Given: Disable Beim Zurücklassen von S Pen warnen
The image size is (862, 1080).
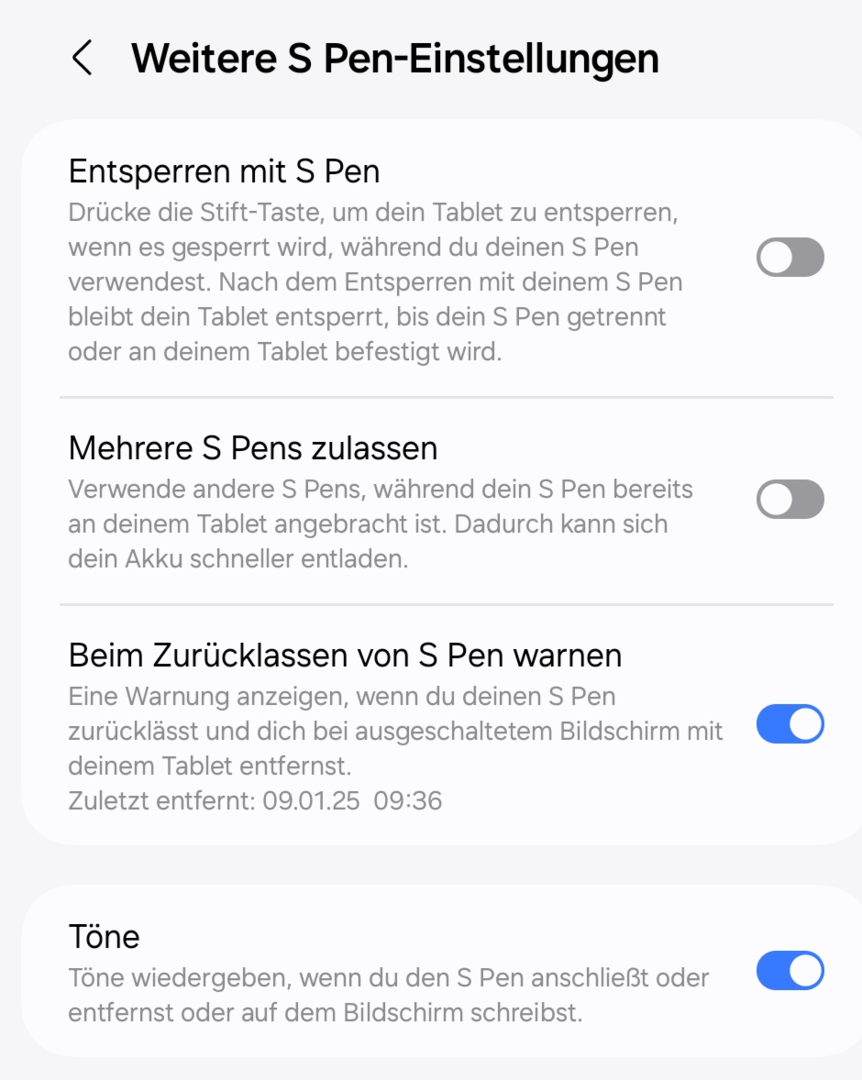Looking at the screenshot, I should tap(789, 724).
